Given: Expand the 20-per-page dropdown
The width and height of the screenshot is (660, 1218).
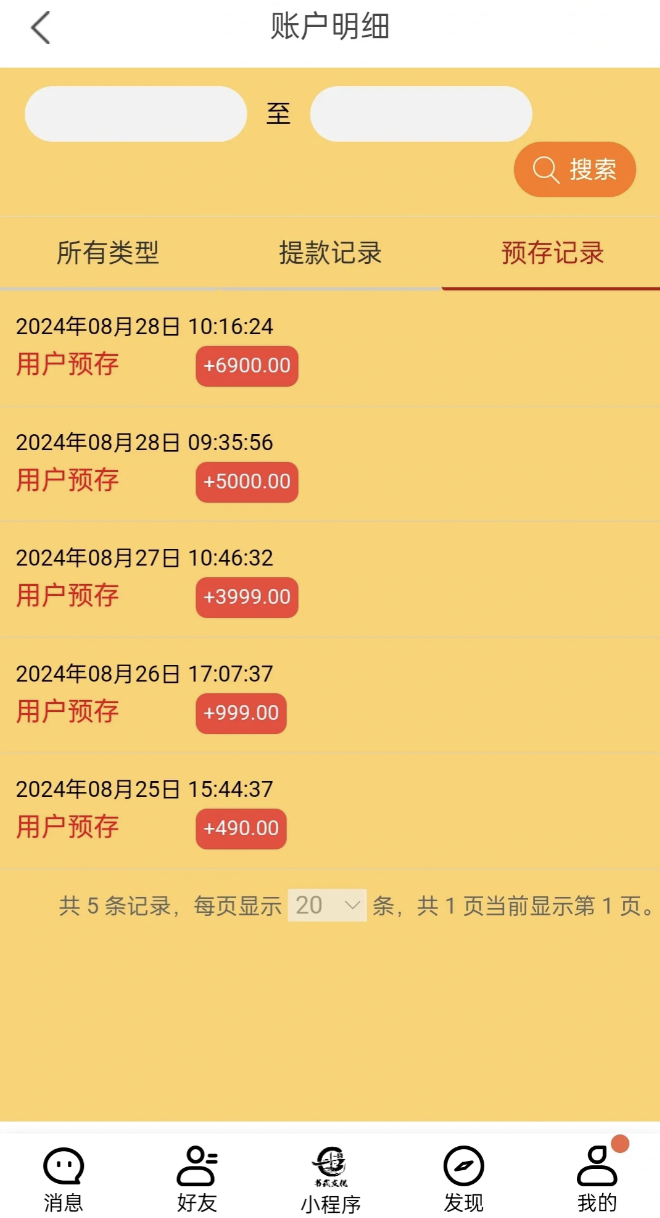Looking at the screenshot, I should 327,905.
